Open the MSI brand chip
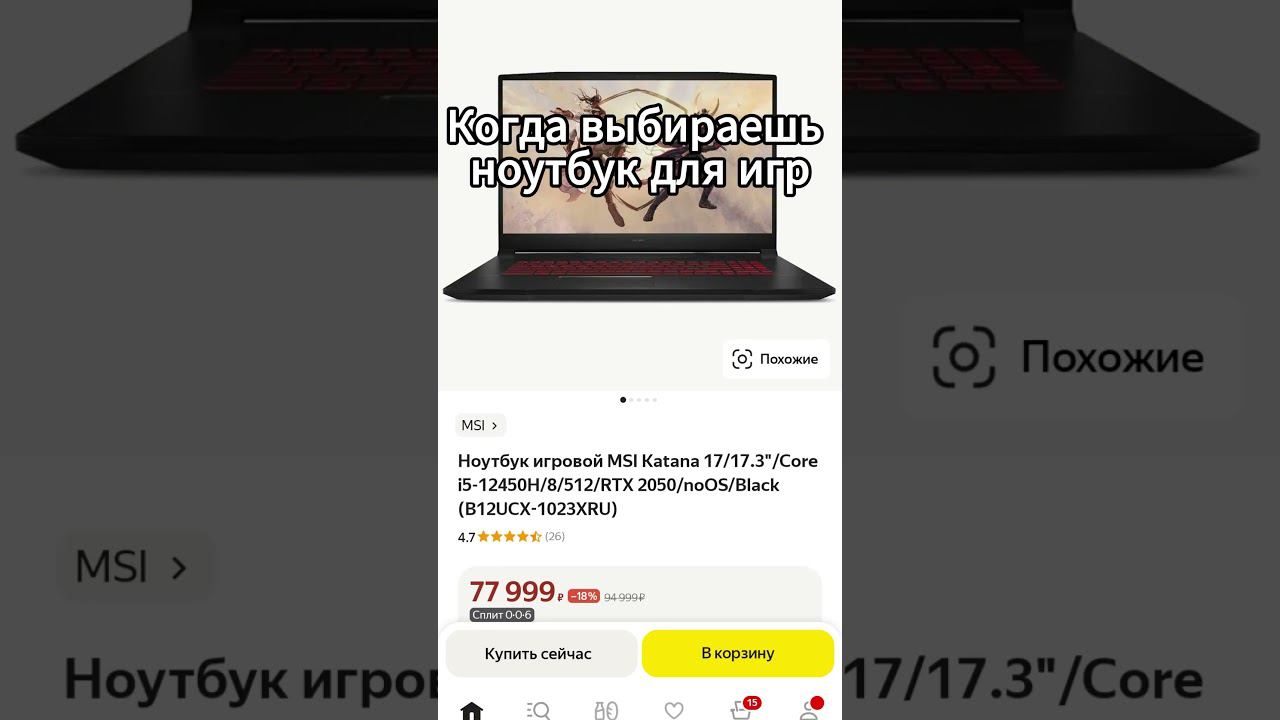The image size is (1280, 720). [480, 425]
